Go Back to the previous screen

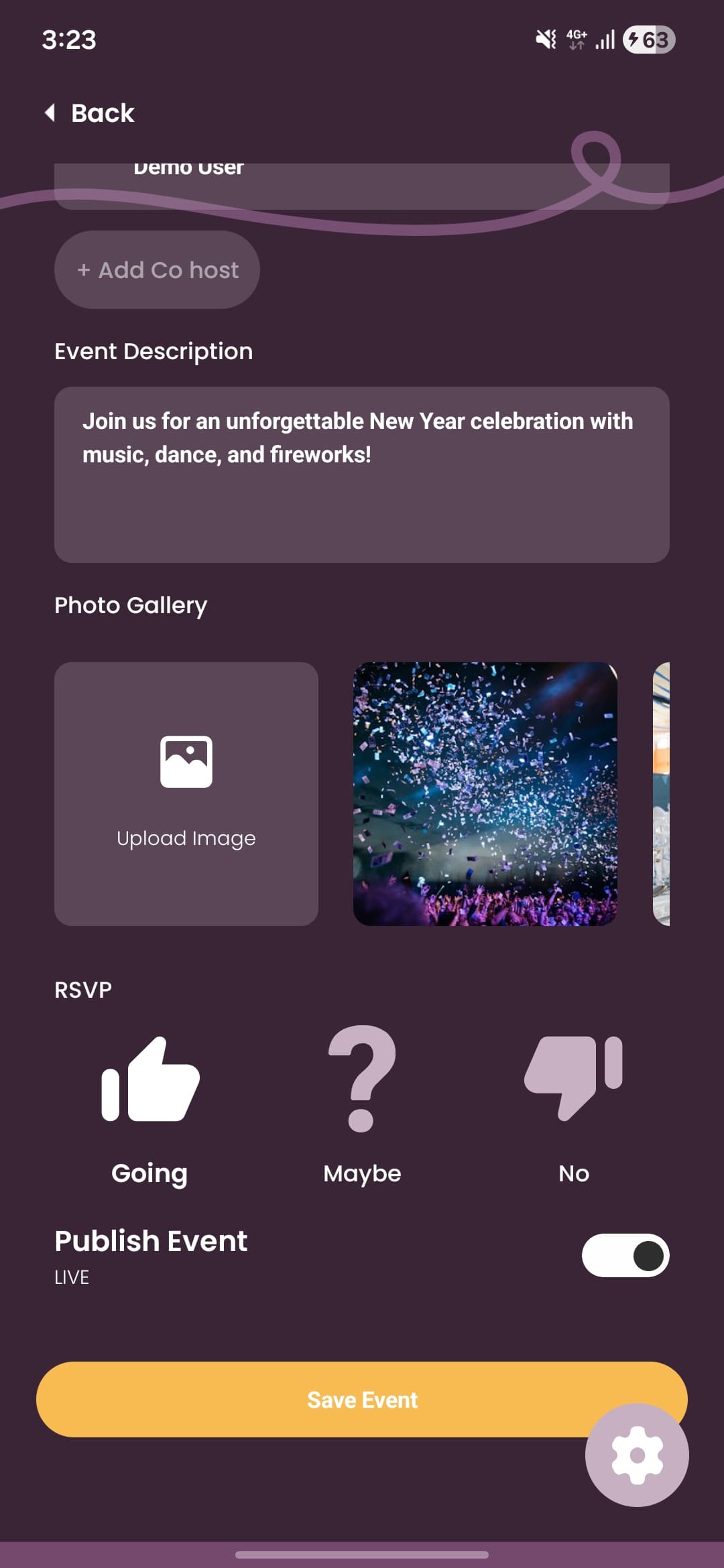point(89,113)
